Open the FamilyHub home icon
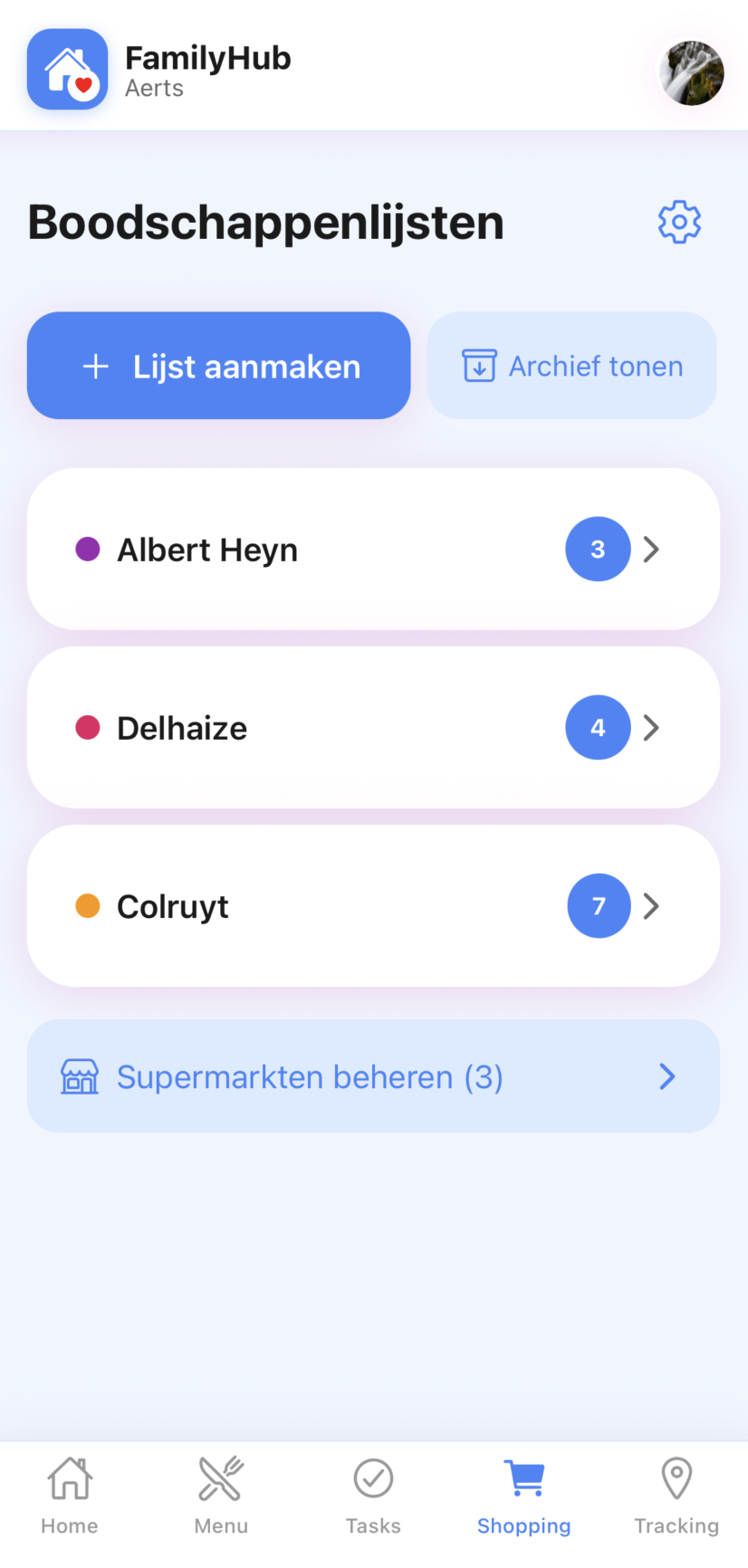 pos(67,69)
